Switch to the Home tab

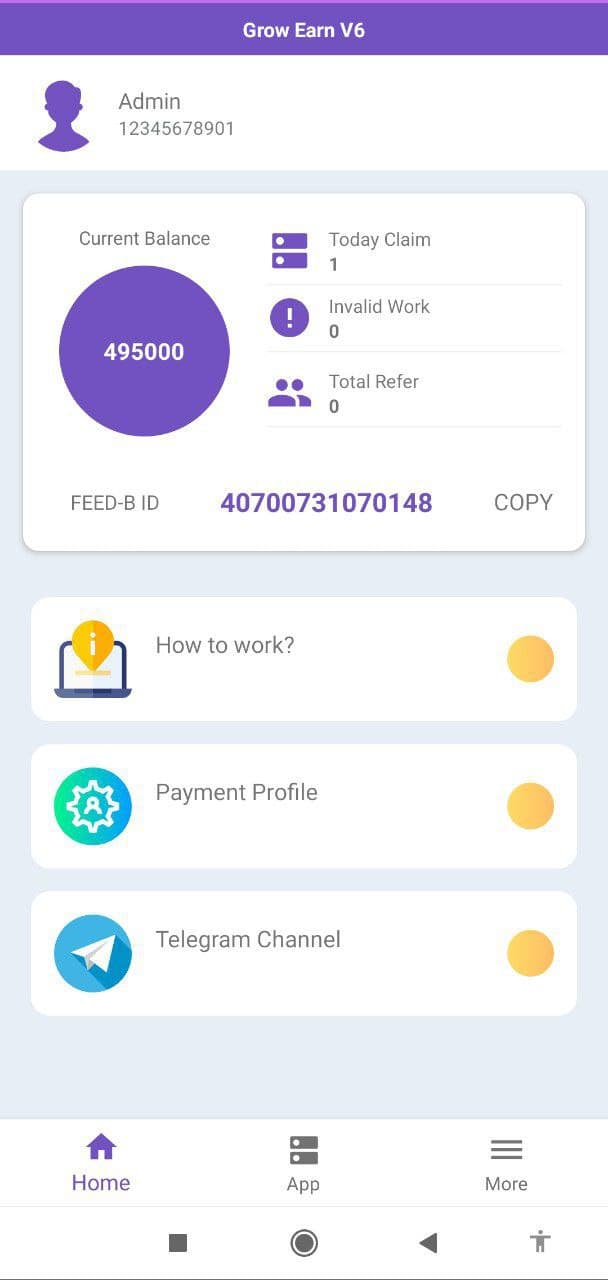[101, 1163]
